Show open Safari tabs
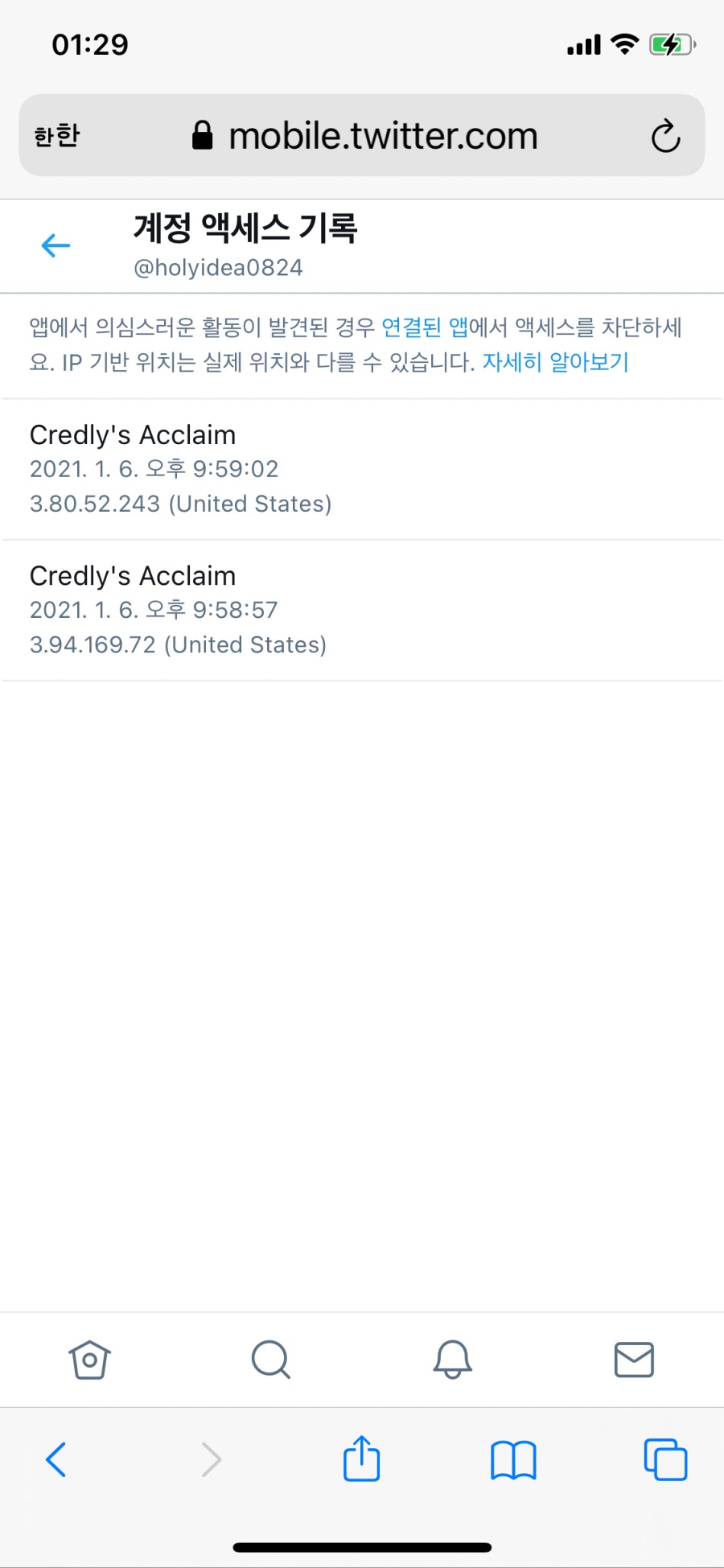Screen dimensions: 724x1568 (665, 1459)
